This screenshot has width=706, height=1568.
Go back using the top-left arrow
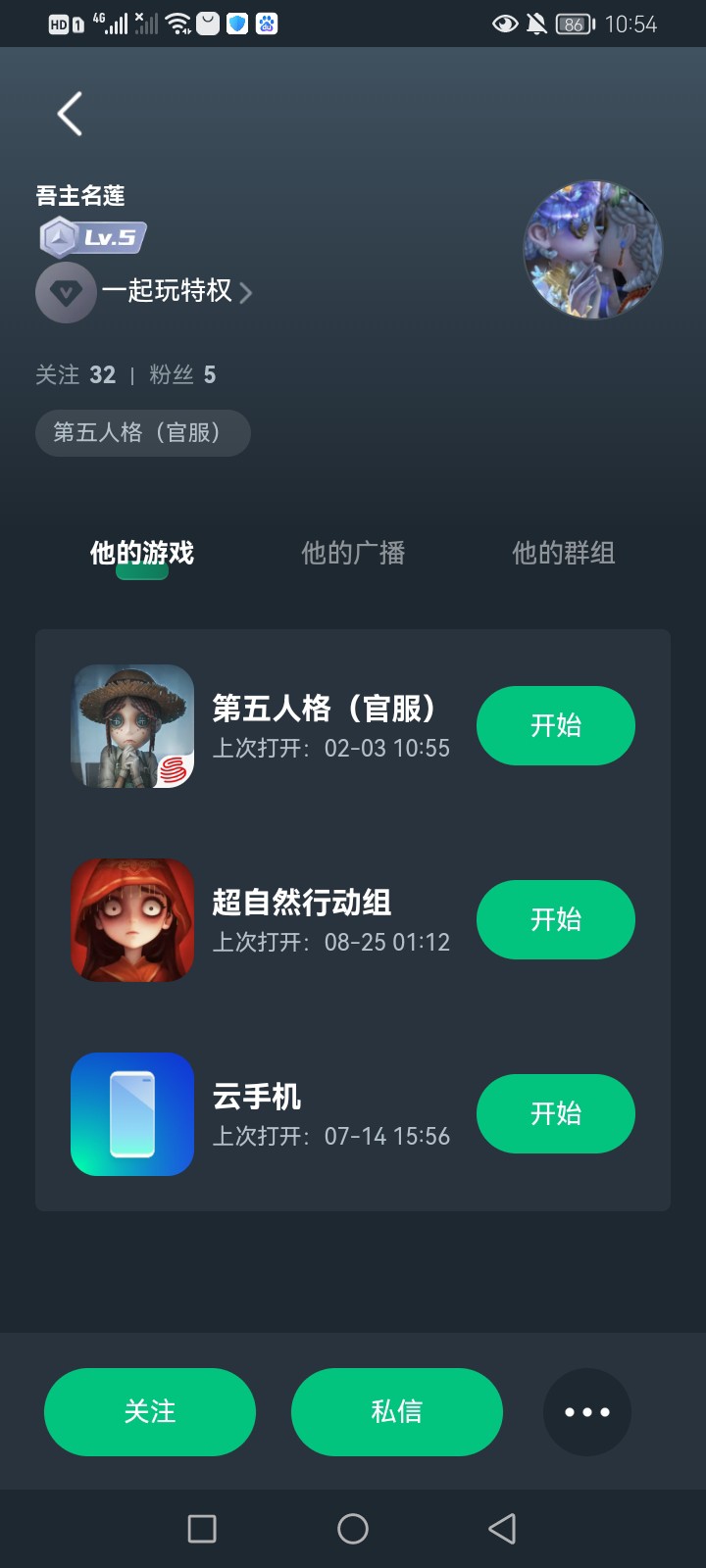(x=70, y=115)
